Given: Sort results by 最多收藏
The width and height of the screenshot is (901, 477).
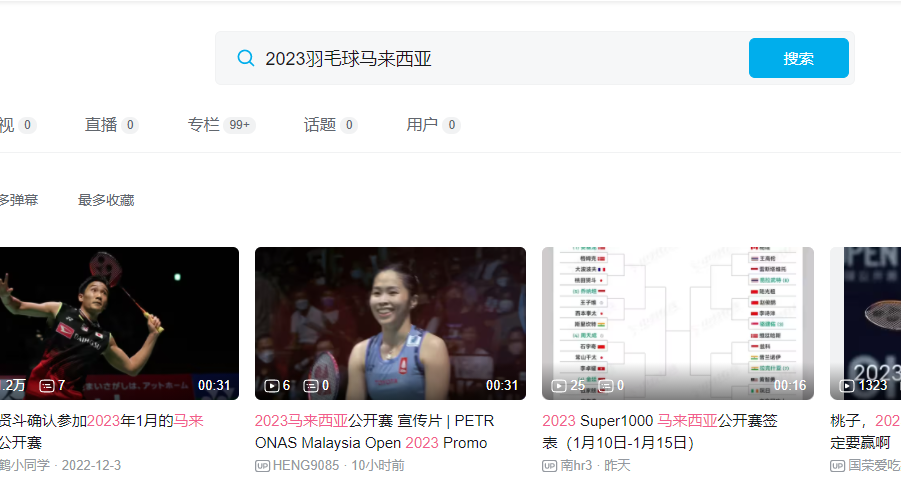Looking at the screenshot, I should tap(106, 200).
